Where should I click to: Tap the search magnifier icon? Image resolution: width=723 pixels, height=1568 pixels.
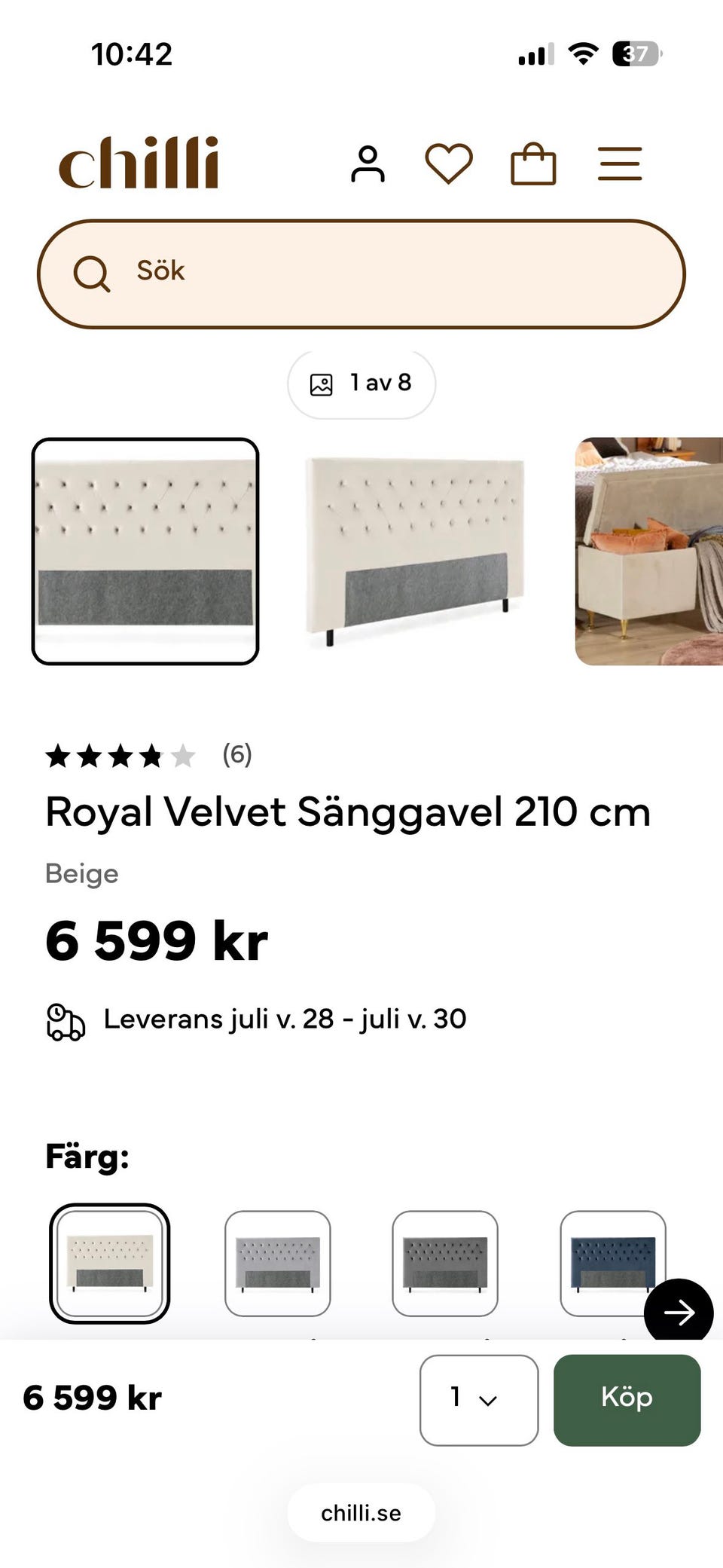[93, 274]
